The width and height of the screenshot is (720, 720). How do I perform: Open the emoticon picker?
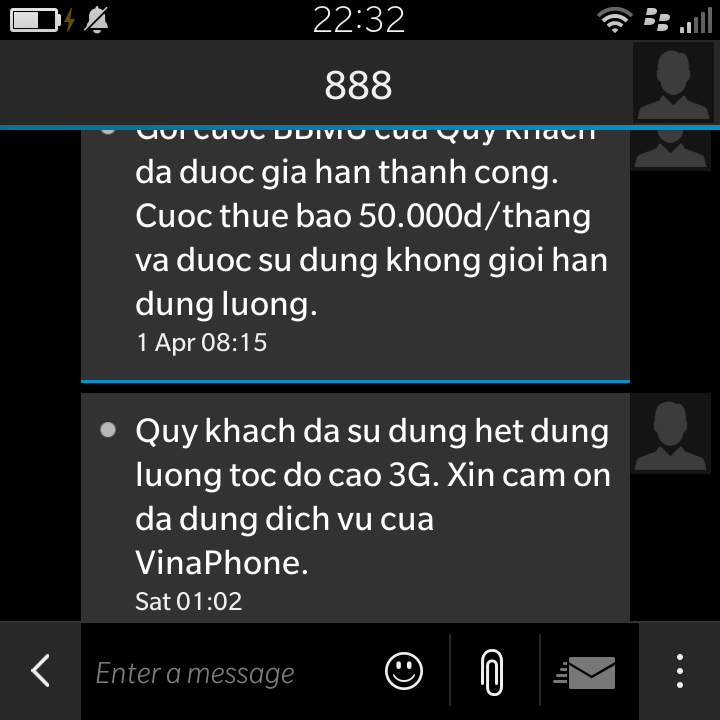pyautogui.click(x=404, y=671)
